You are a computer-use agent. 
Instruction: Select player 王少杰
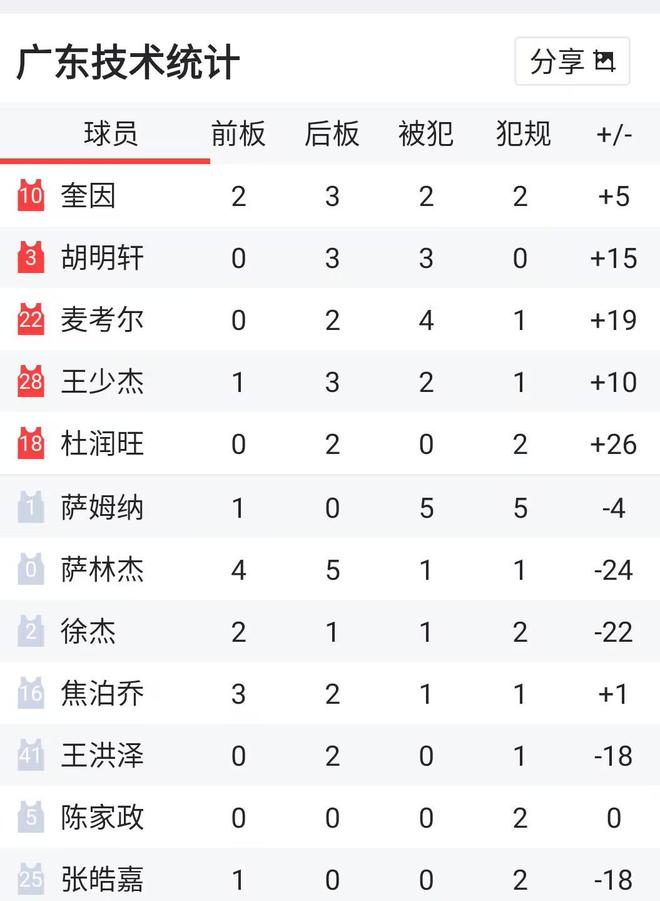[102, 382]
